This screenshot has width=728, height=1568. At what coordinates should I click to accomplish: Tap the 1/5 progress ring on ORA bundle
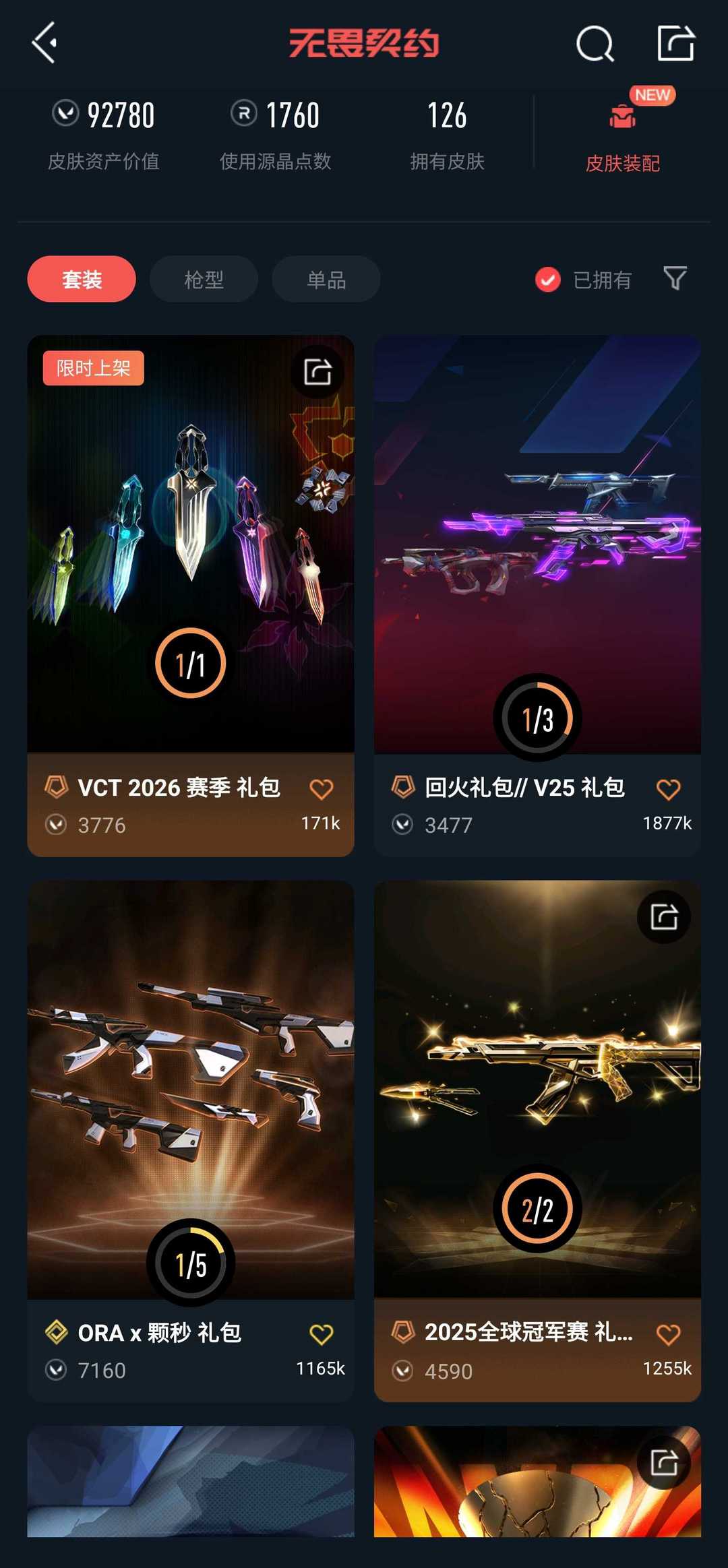pos(191,1260)
